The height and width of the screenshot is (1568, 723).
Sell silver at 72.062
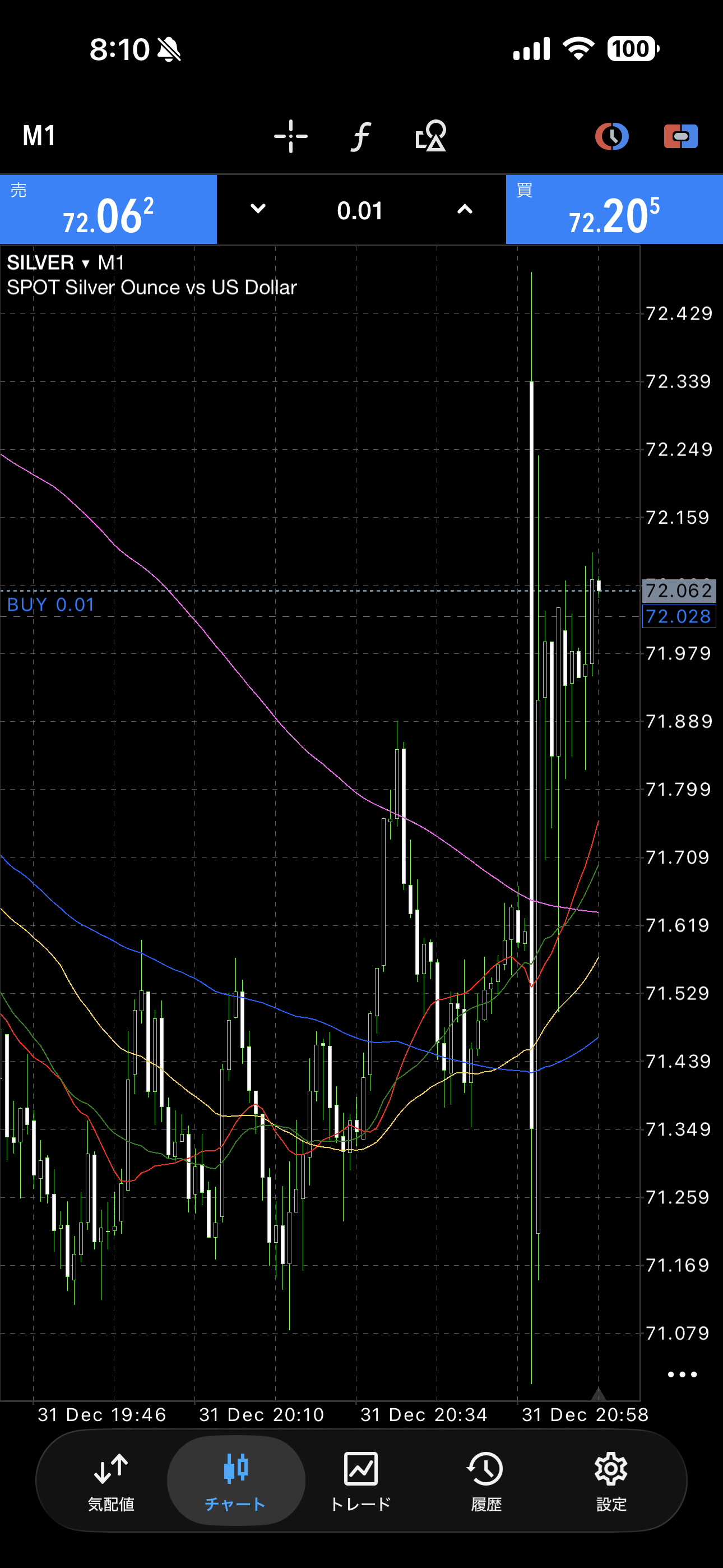tap(108, 210)
